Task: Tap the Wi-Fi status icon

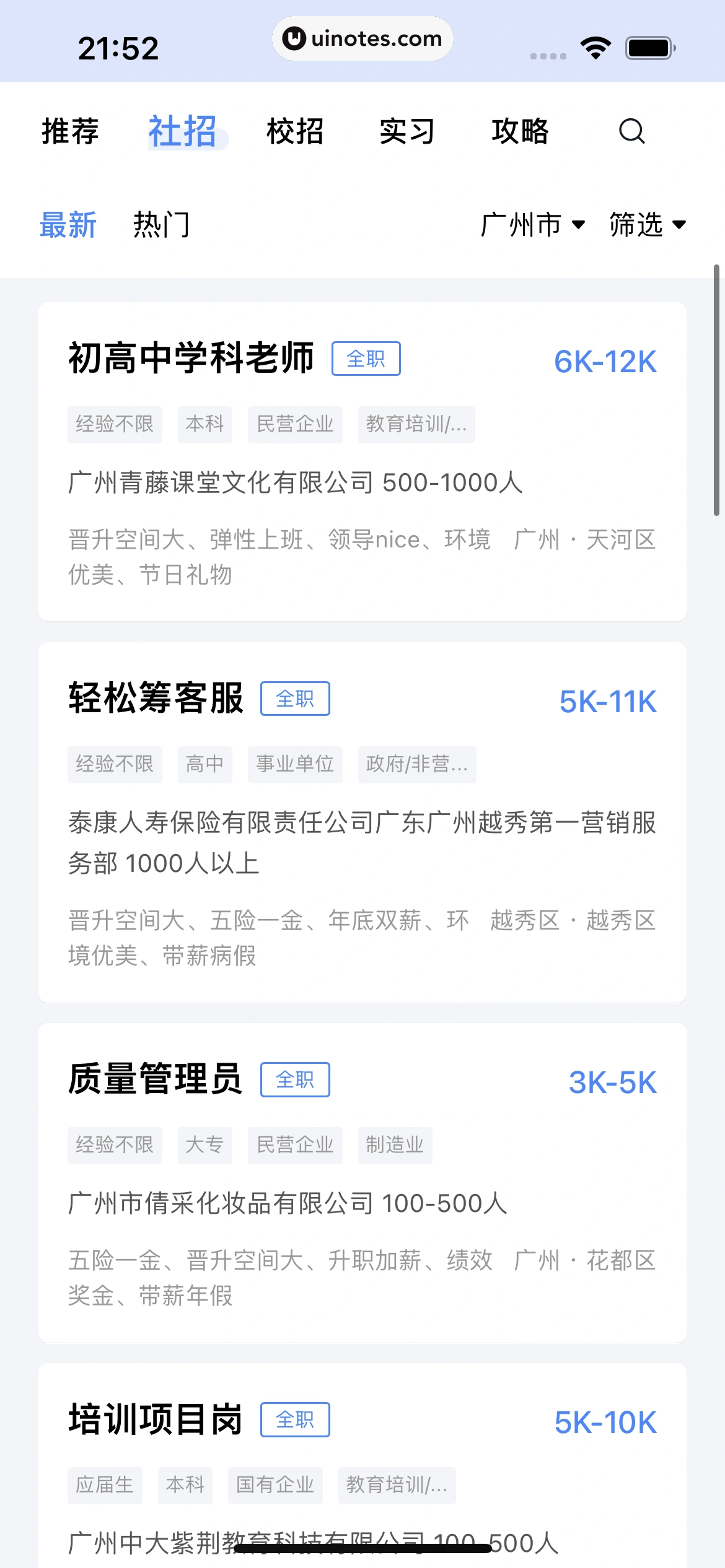Action: click(x=595, y=46)
